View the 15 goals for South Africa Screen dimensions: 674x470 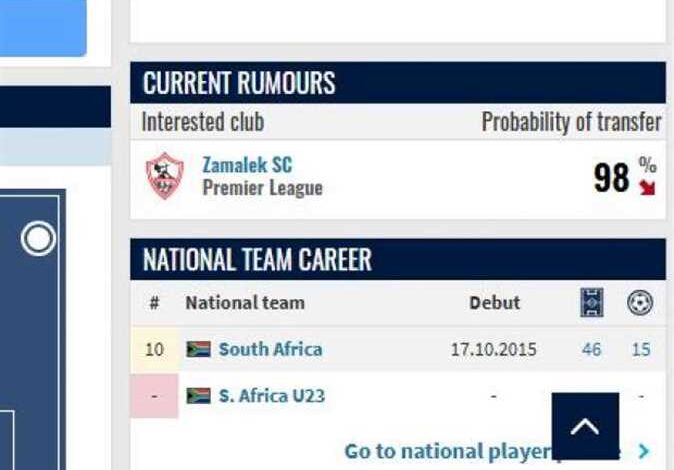click(x=640, y=349)
